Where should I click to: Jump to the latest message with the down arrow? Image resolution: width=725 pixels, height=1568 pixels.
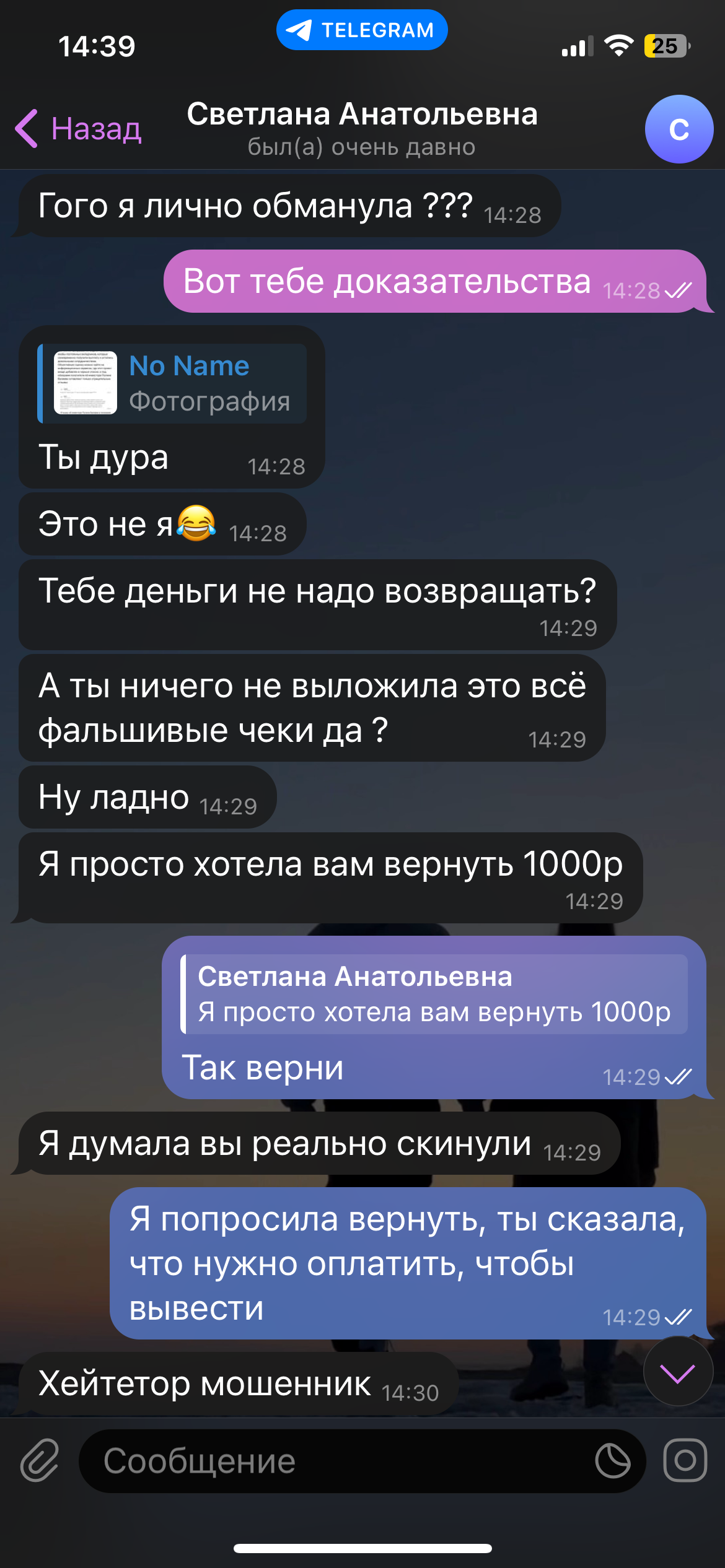[678, 1374]
